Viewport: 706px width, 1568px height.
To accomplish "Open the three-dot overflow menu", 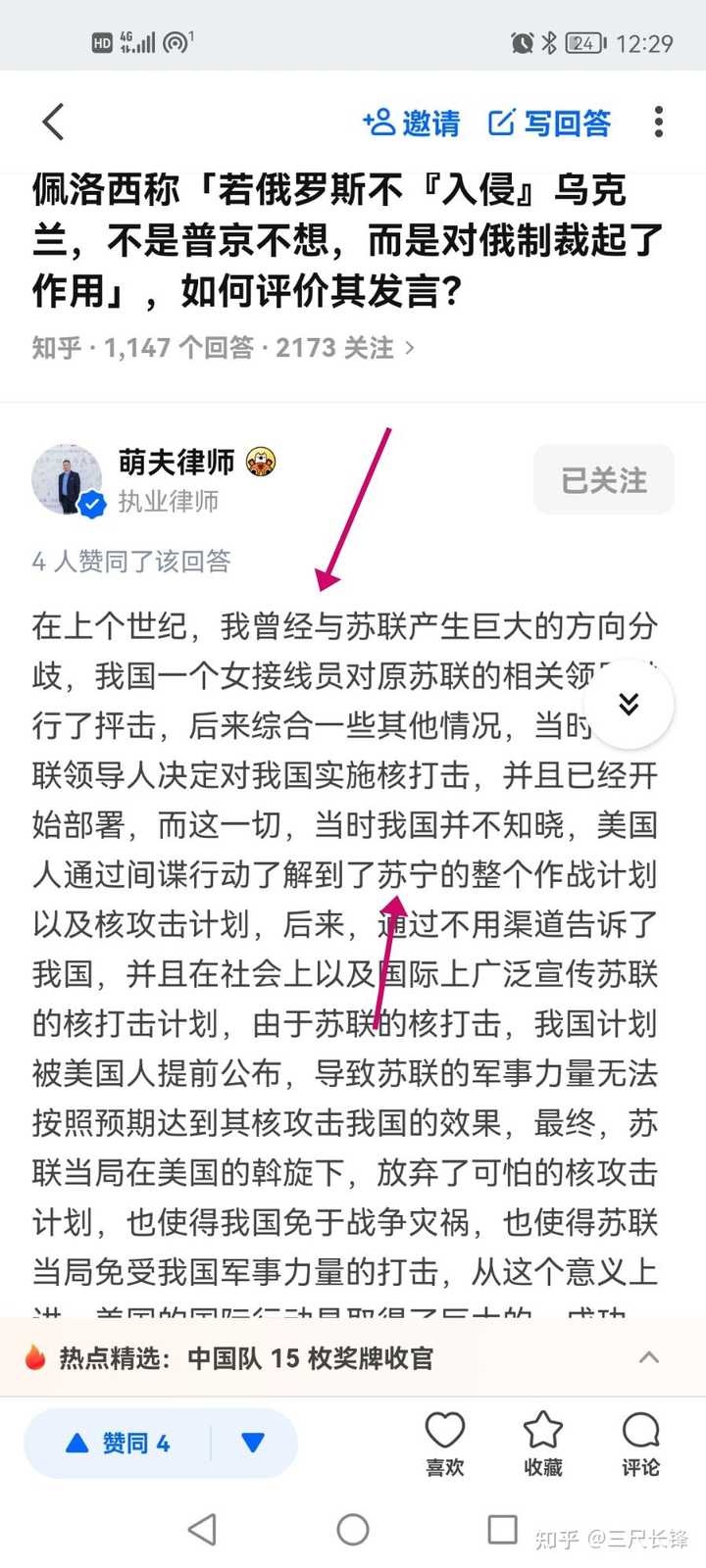I will [x=658, y=122].
